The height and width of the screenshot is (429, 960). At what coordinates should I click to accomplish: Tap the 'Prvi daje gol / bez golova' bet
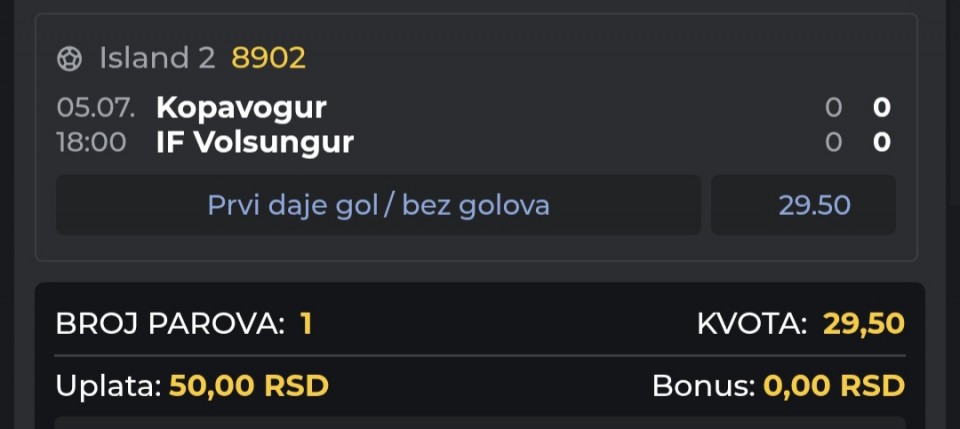pos(378,205)
